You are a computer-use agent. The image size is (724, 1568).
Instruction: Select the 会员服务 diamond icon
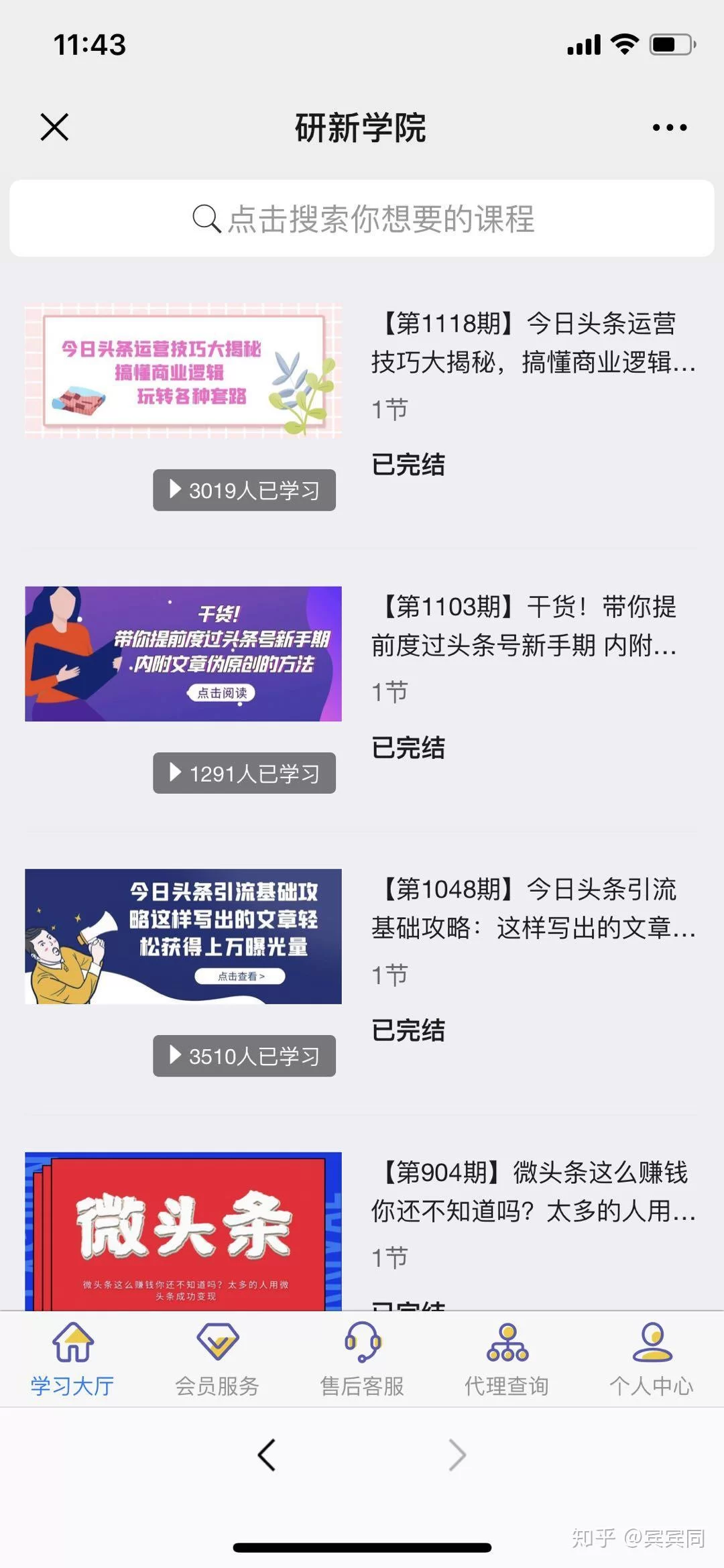217,1347
